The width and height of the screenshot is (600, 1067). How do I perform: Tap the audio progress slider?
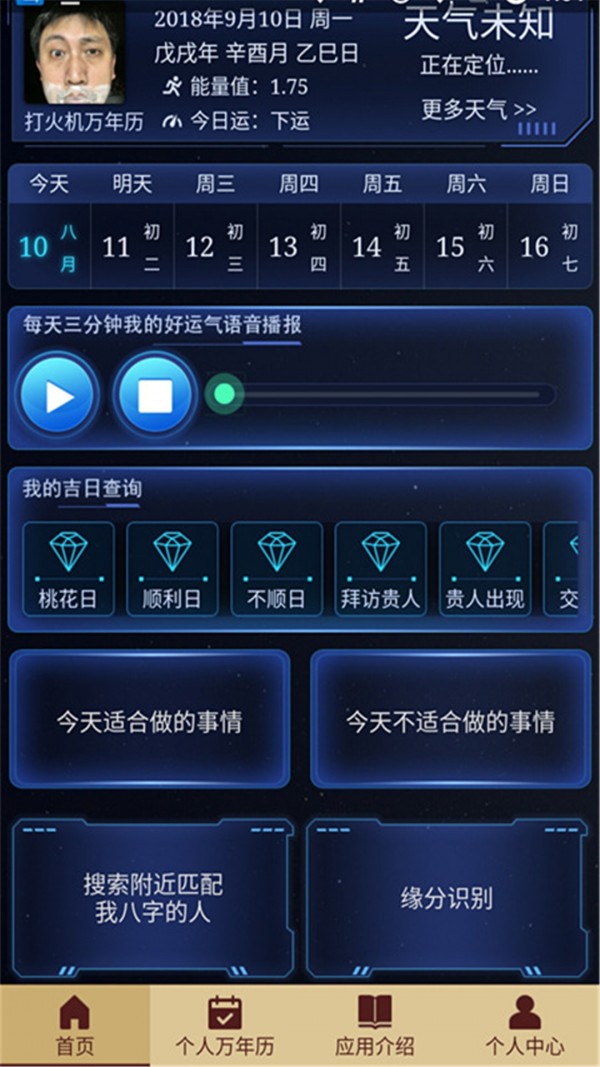(380, 395)
